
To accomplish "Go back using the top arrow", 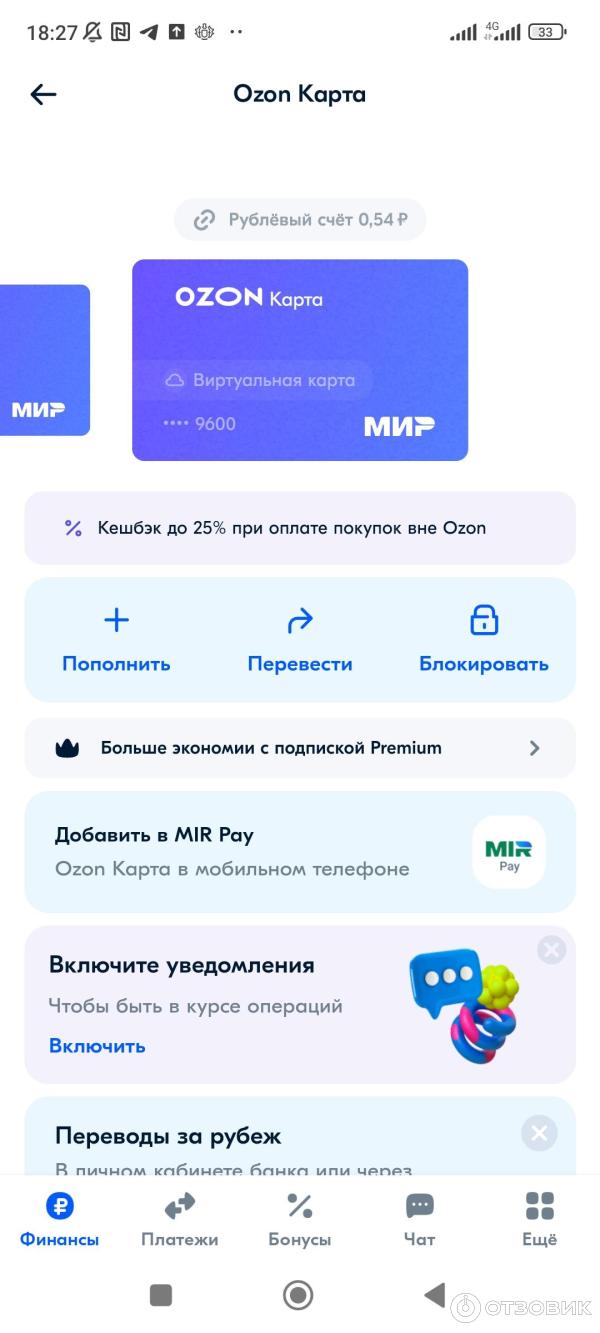I will coord(44,95).
